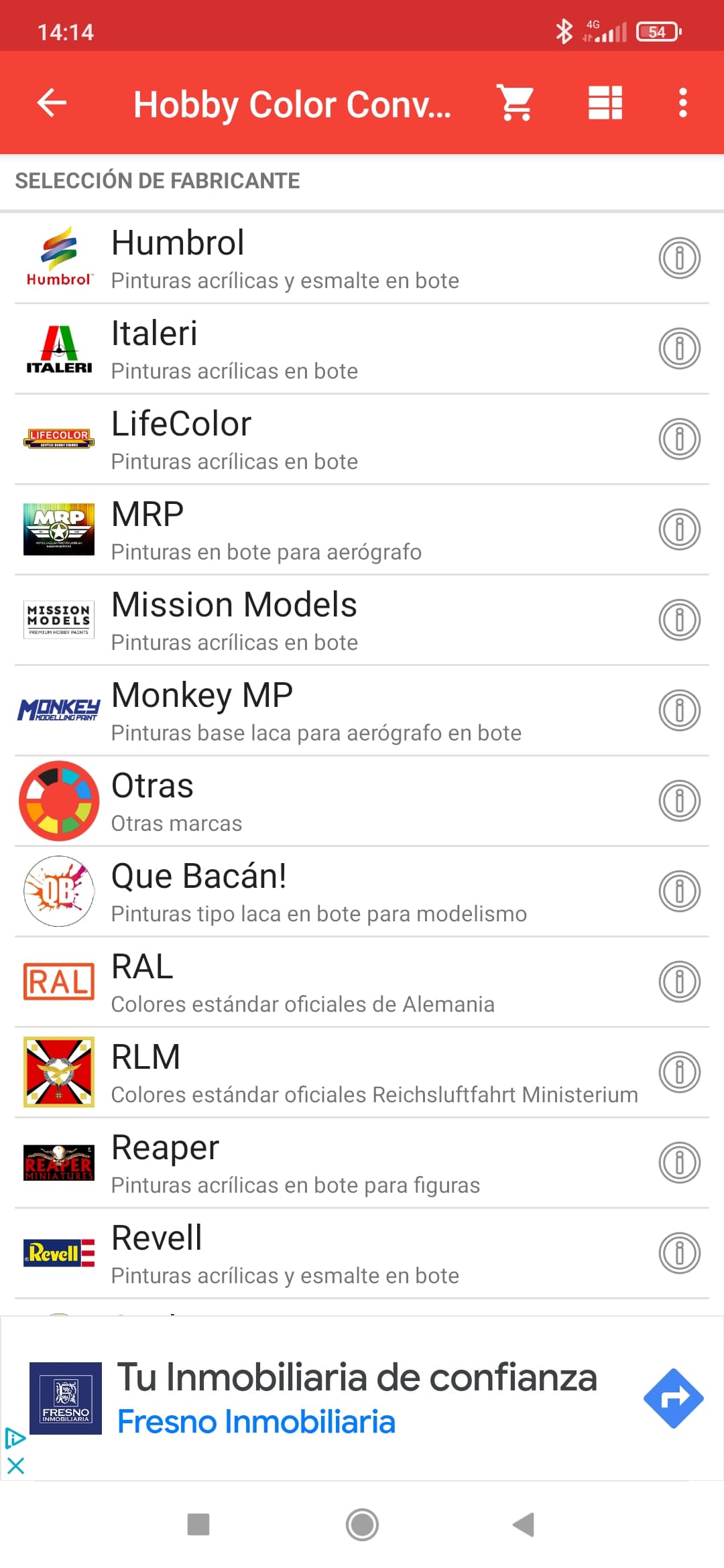
Task: Show info about Humbrol
Action: [x=679, y=258]
